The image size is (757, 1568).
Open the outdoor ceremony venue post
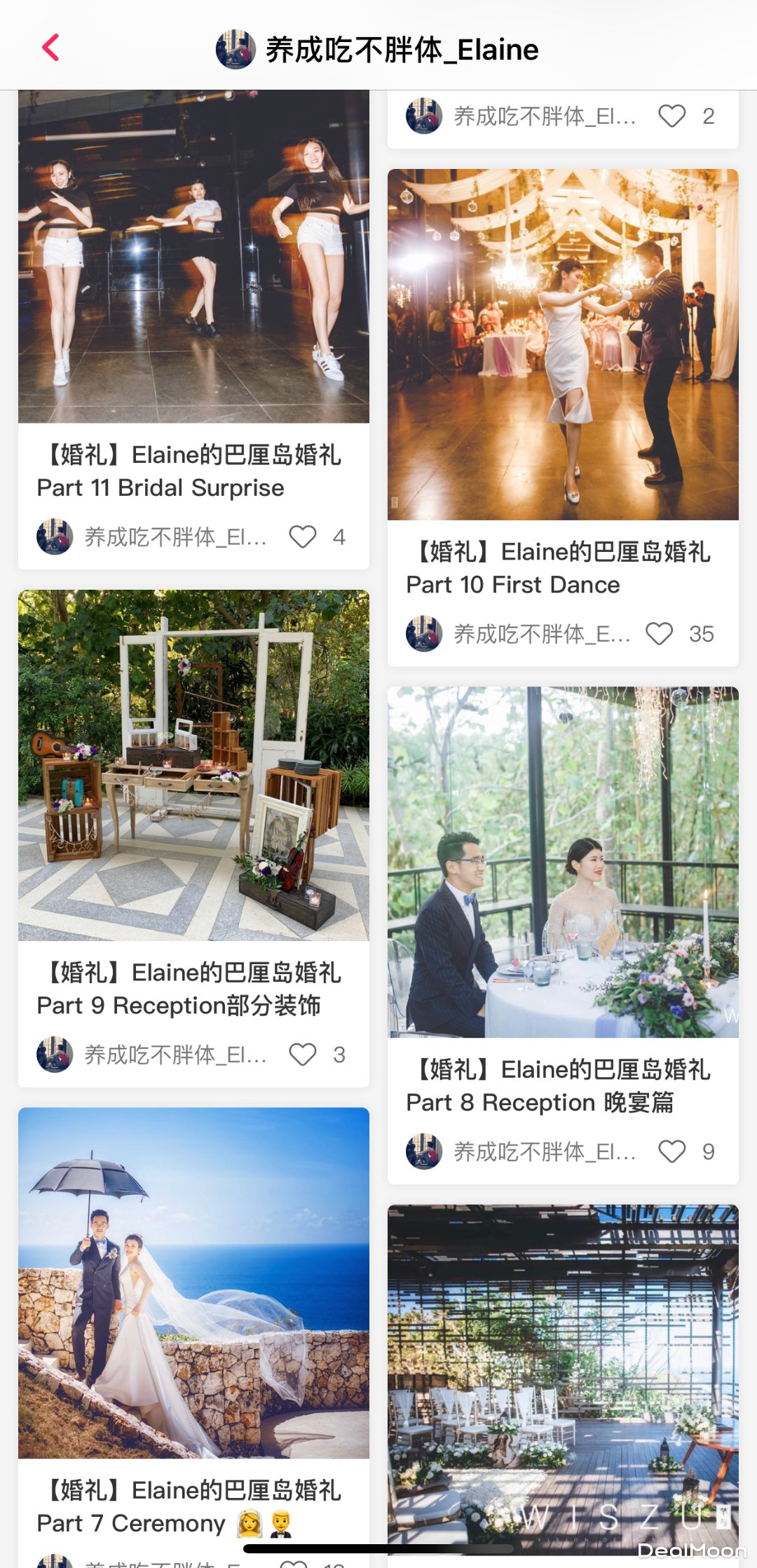[563, 1374]
